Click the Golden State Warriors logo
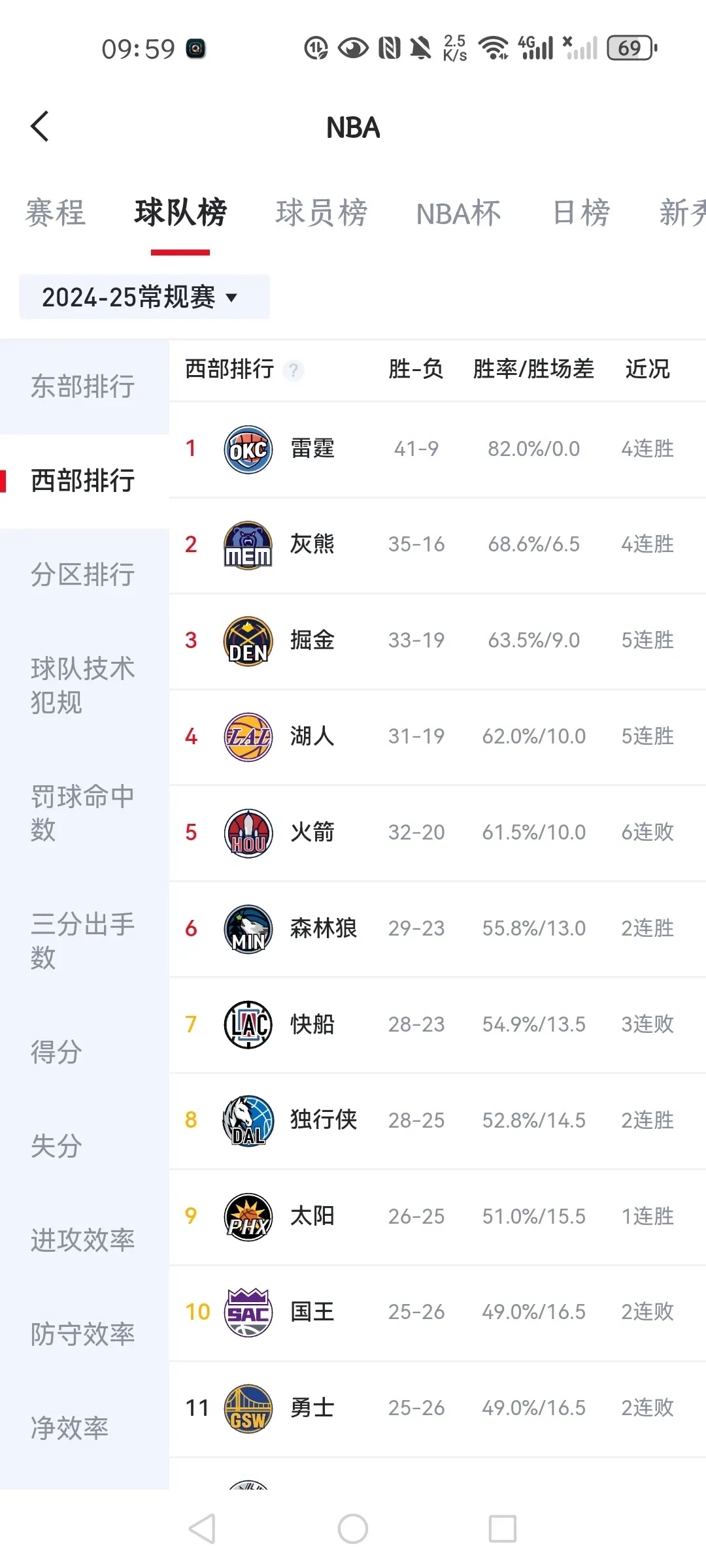 (x=248, y=1408)
